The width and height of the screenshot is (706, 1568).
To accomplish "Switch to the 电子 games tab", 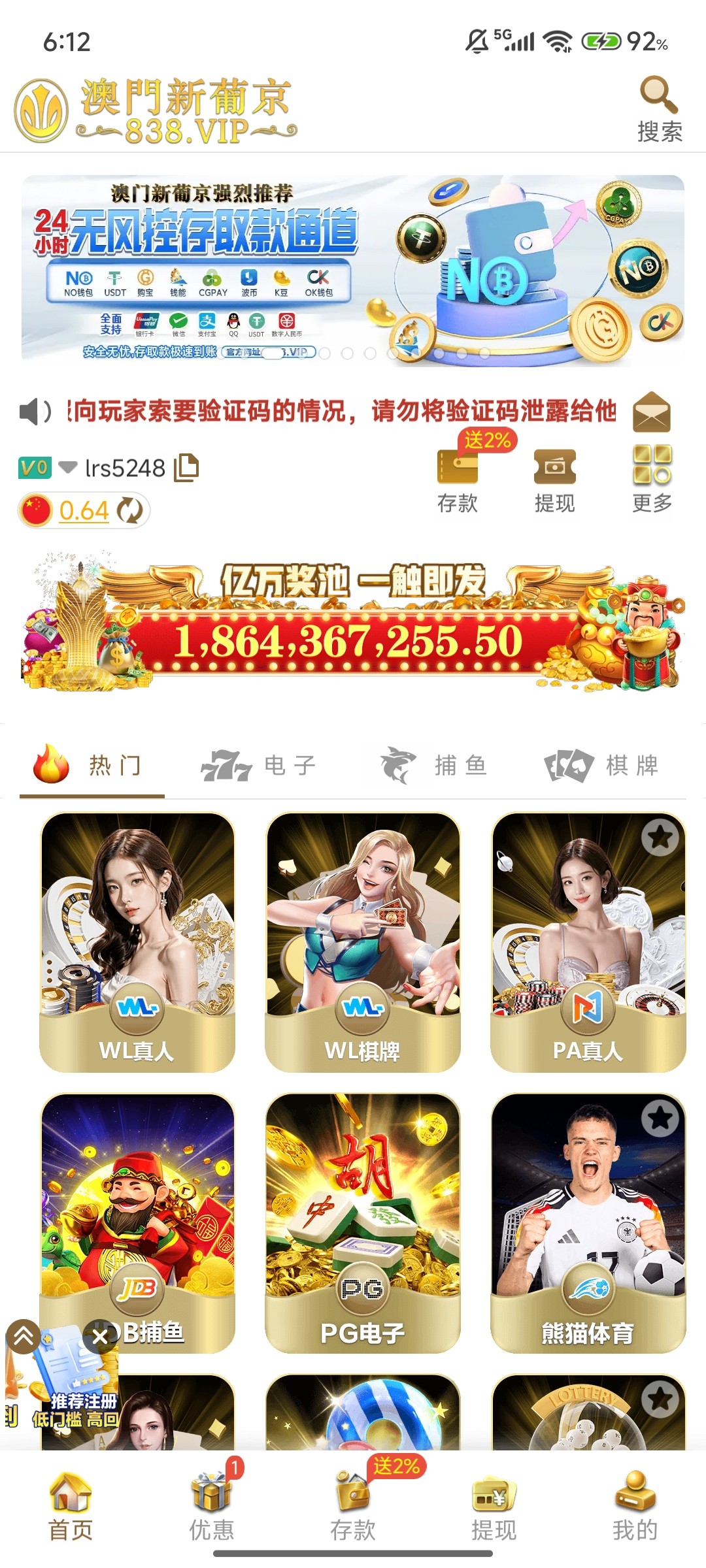I will tap(260, 766).
